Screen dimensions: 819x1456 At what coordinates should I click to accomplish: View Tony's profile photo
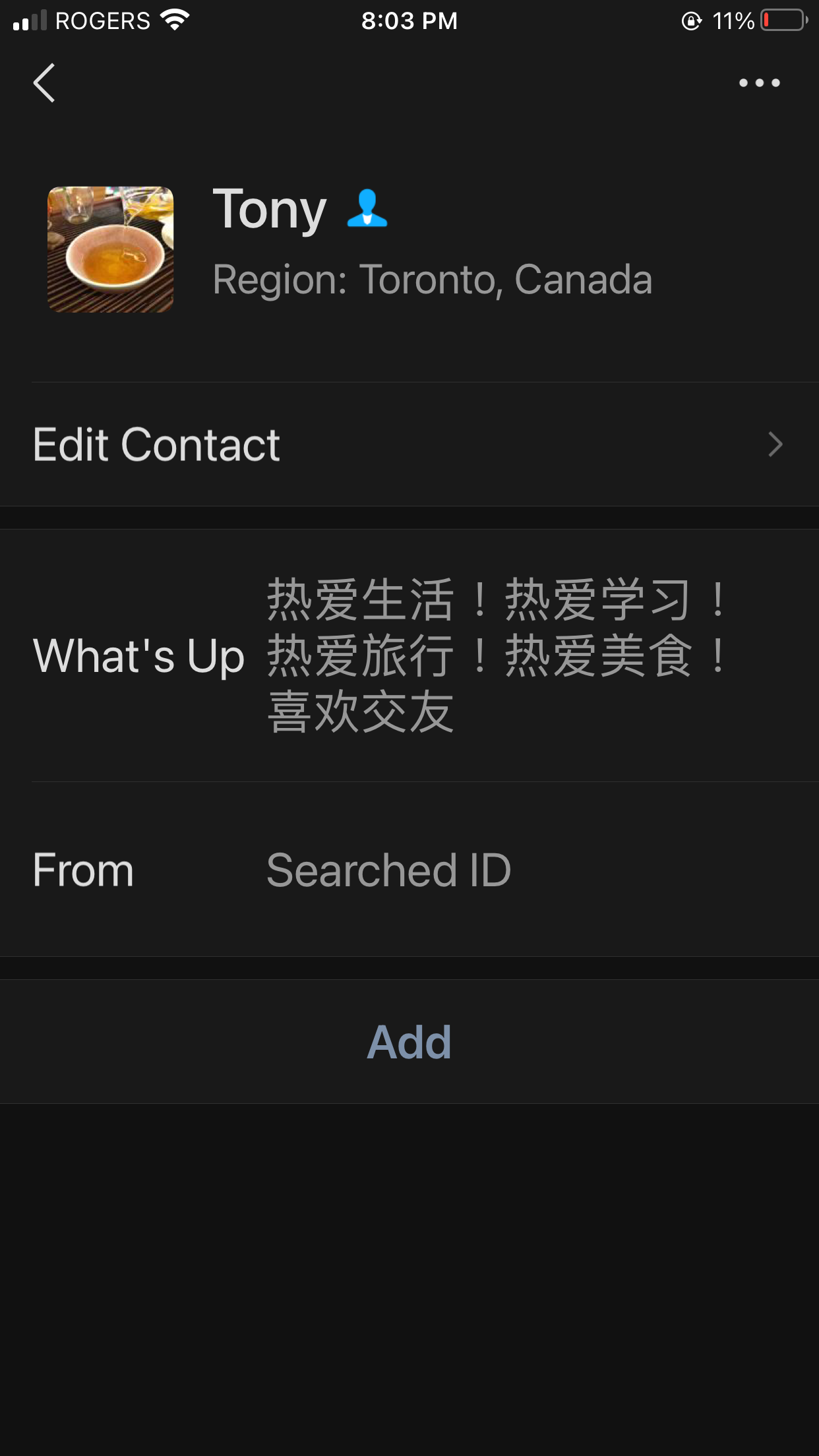pos(111,249)
